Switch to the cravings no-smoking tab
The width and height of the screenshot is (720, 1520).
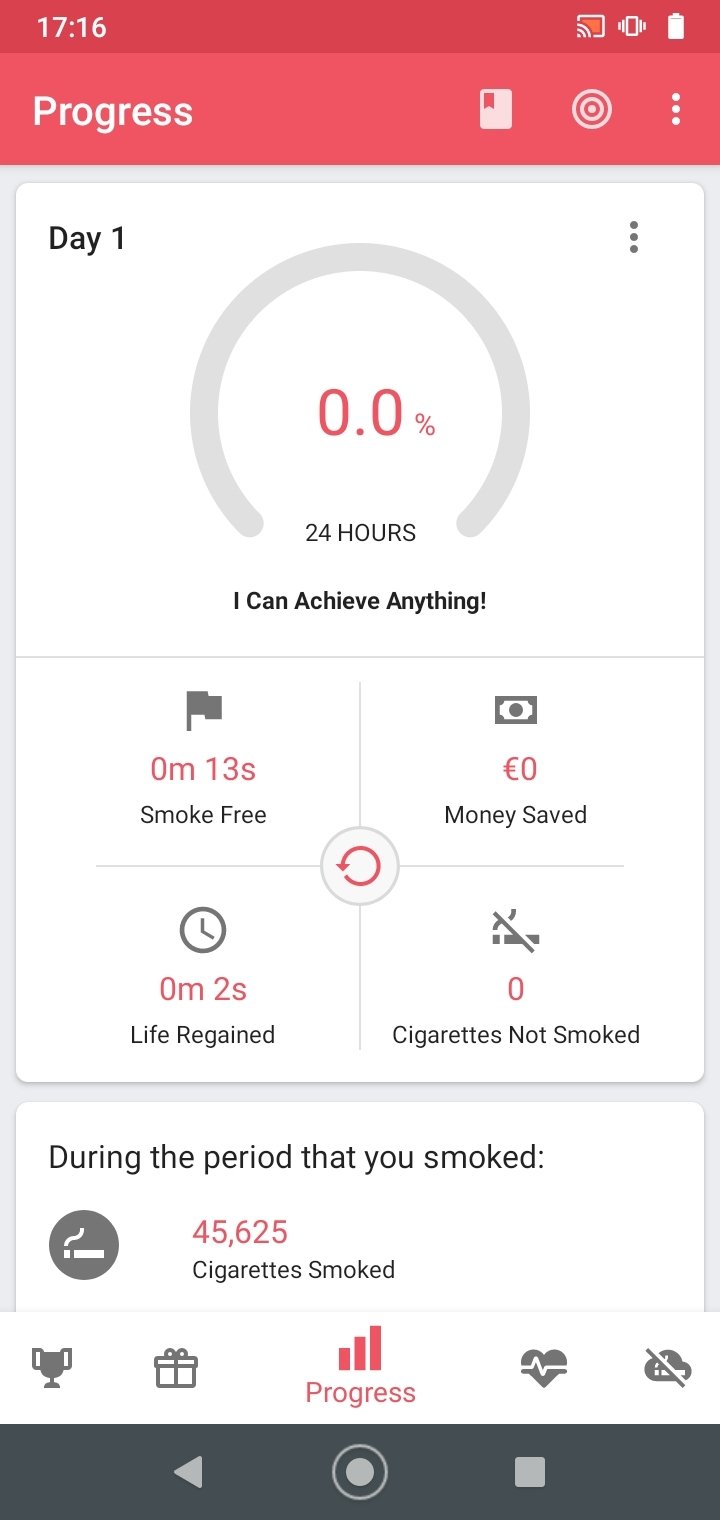pos(668,1367)
